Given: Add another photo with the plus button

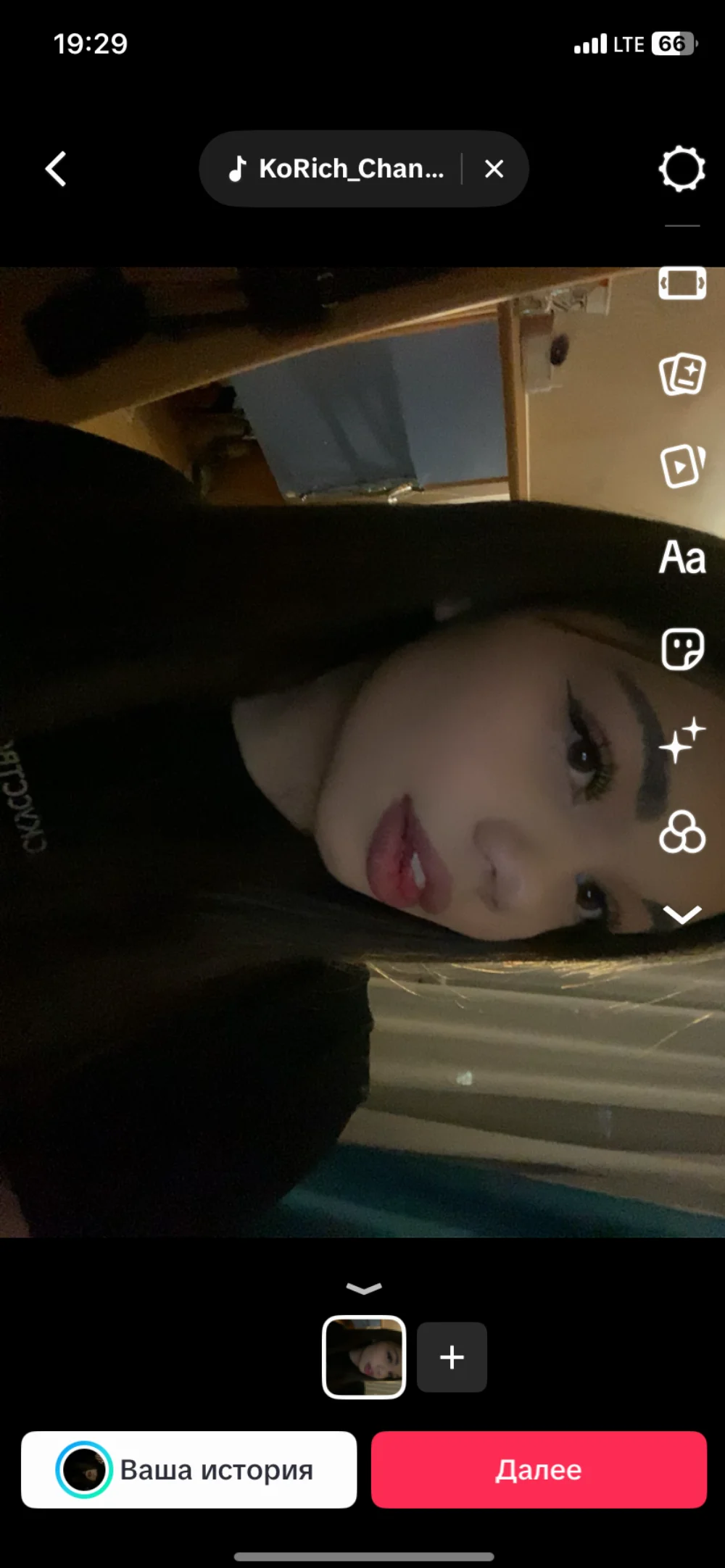Looking at the screenshot, I should (x=452, y=1356).
